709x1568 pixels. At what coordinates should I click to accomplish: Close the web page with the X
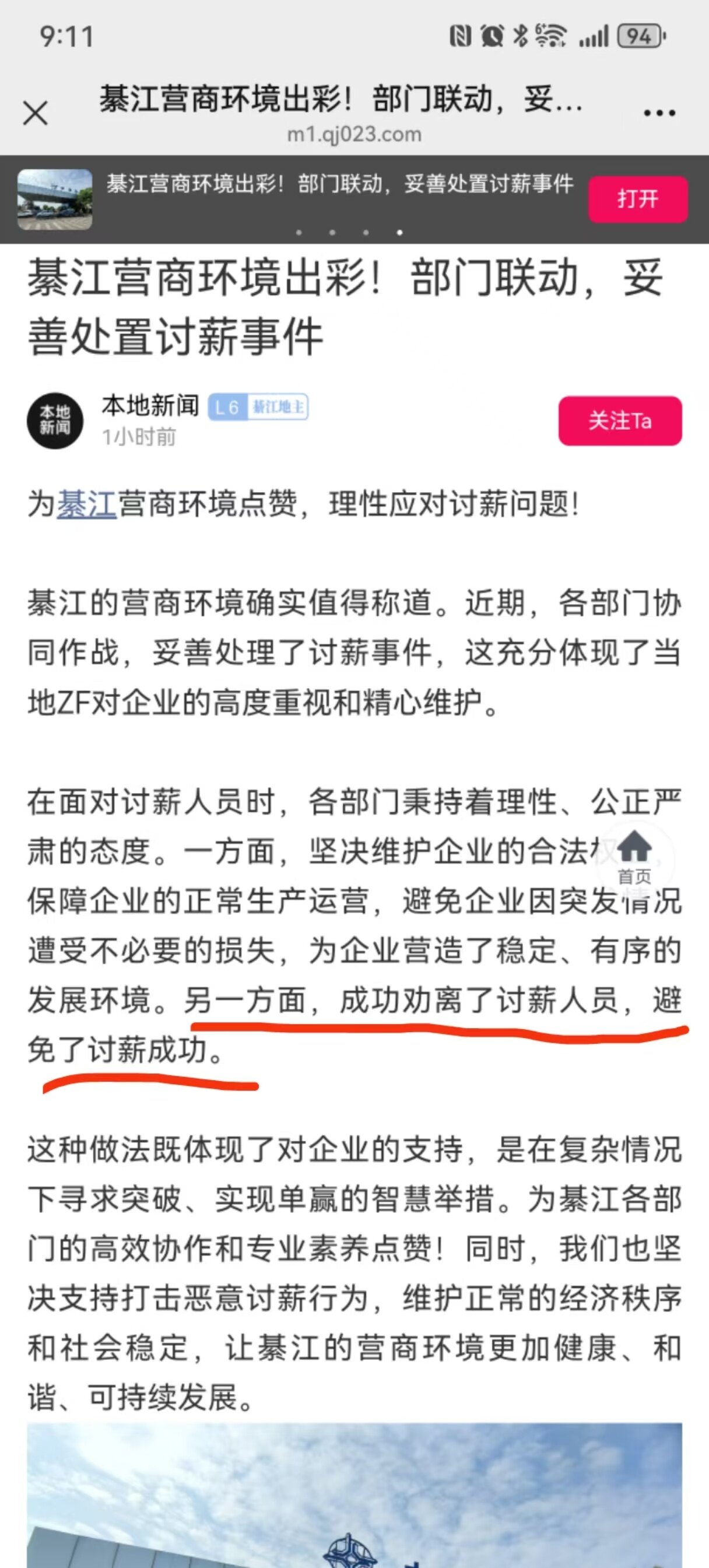[x=36, y=113]
